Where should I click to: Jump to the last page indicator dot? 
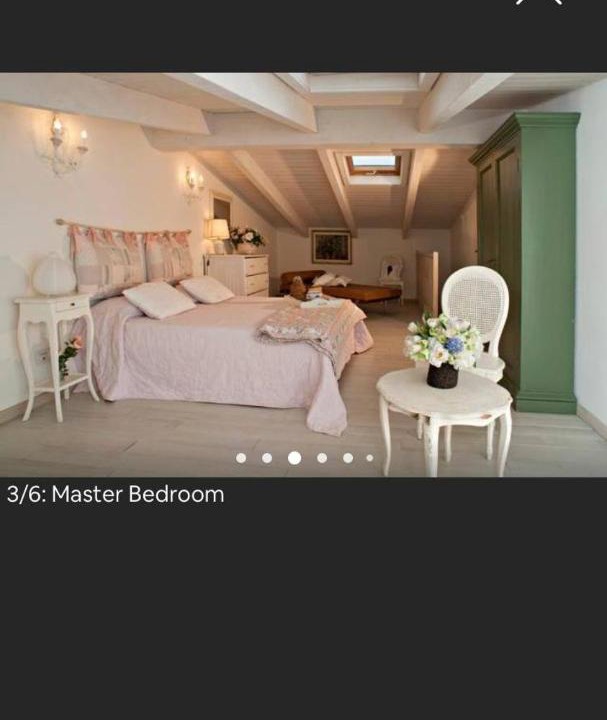pos(370,458)
